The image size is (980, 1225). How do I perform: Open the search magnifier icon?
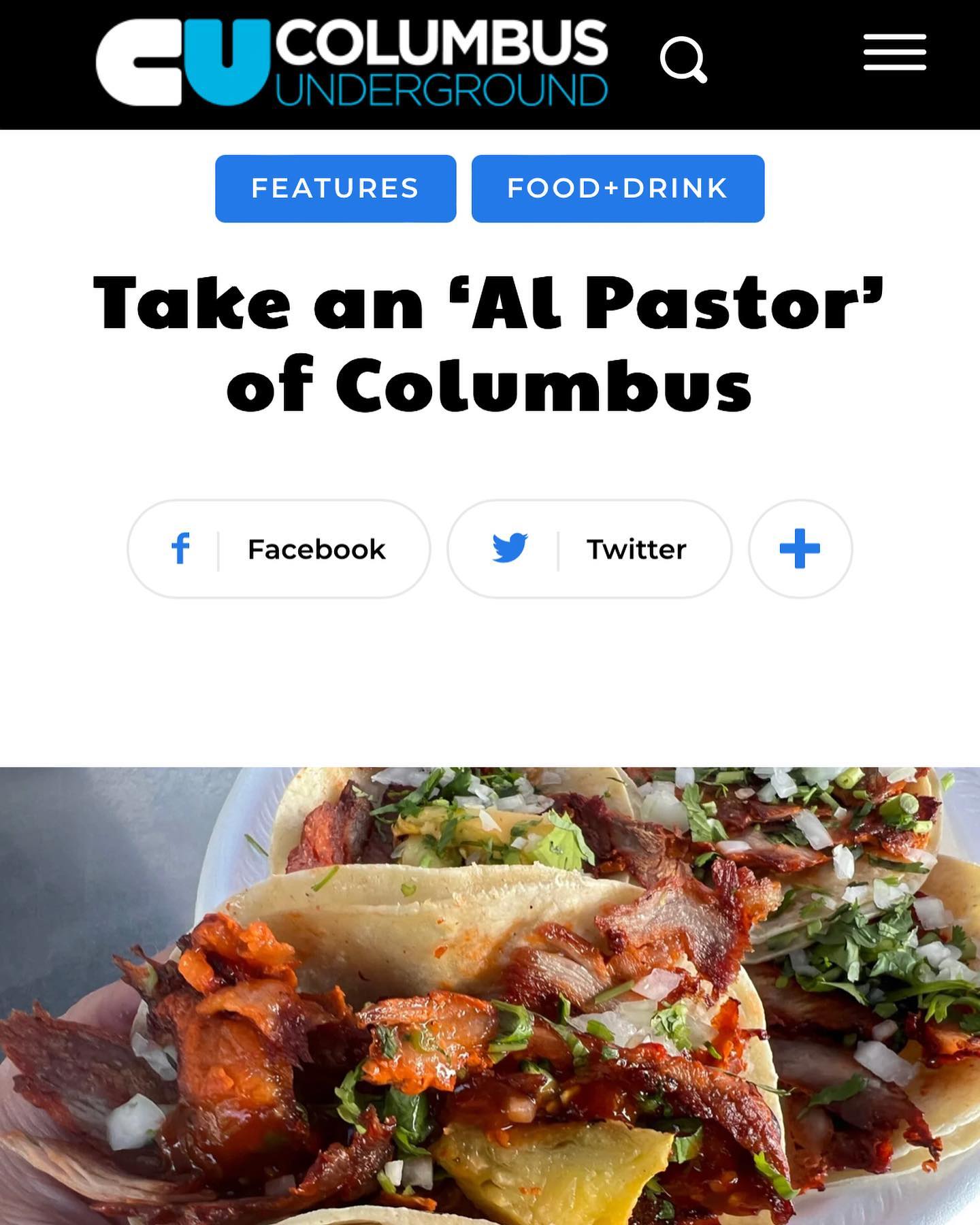click(683, 60)
